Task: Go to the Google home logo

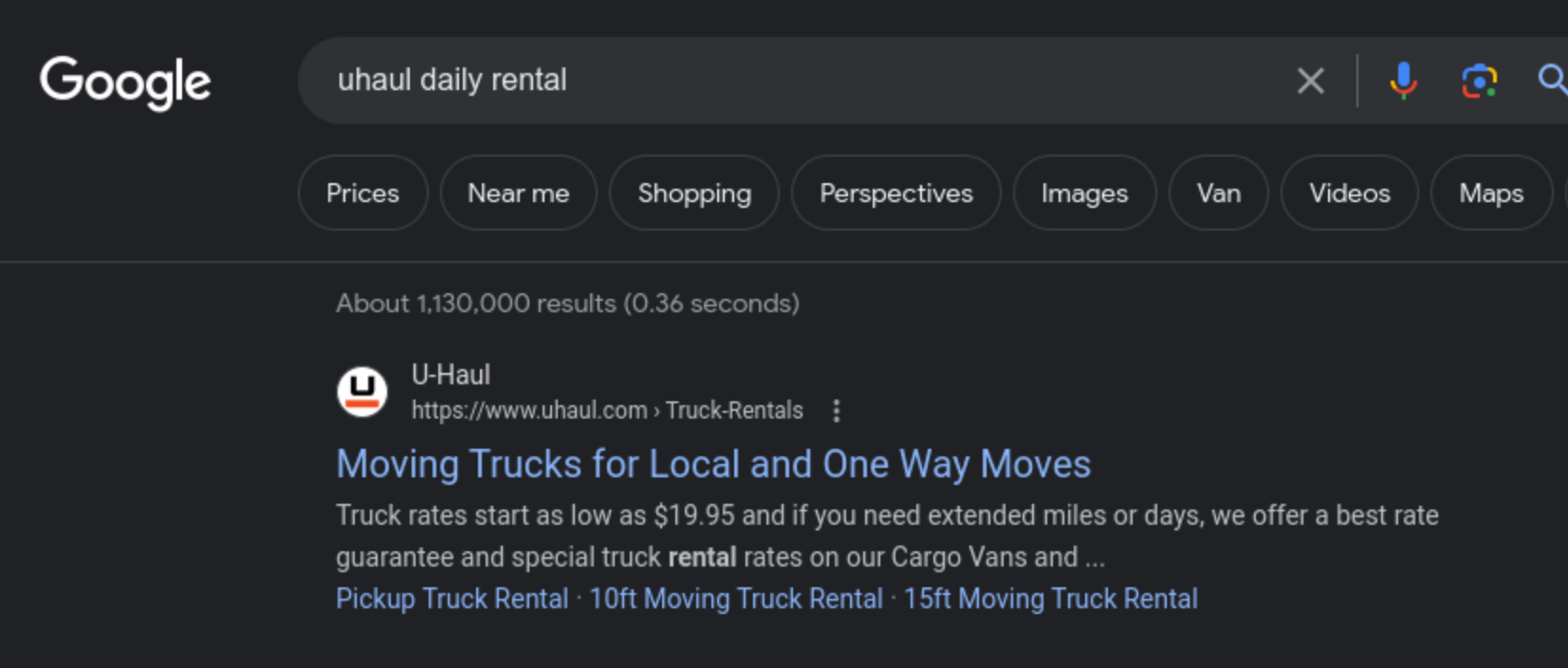Action: (125, 82)
